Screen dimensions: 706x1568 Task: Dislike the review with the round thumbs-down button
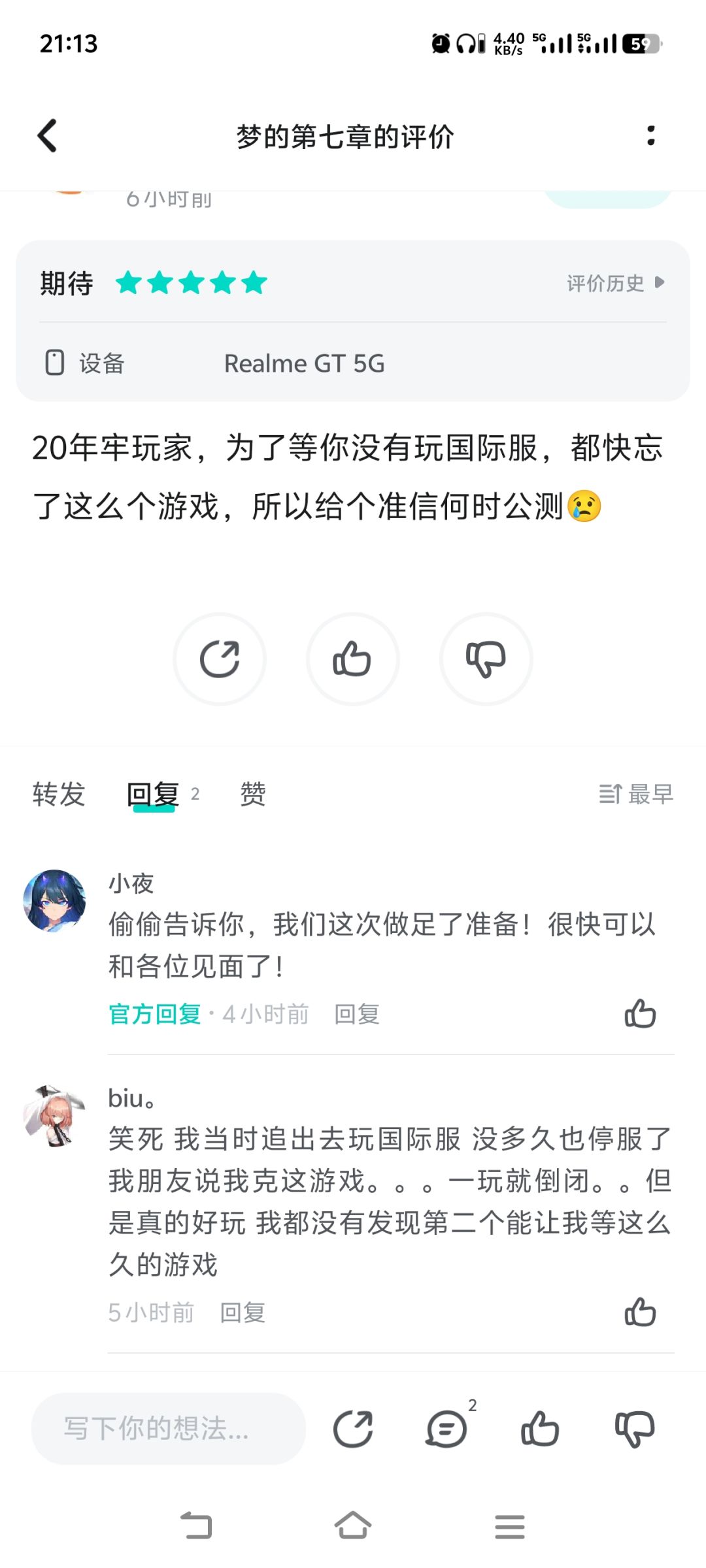(486, 659)
